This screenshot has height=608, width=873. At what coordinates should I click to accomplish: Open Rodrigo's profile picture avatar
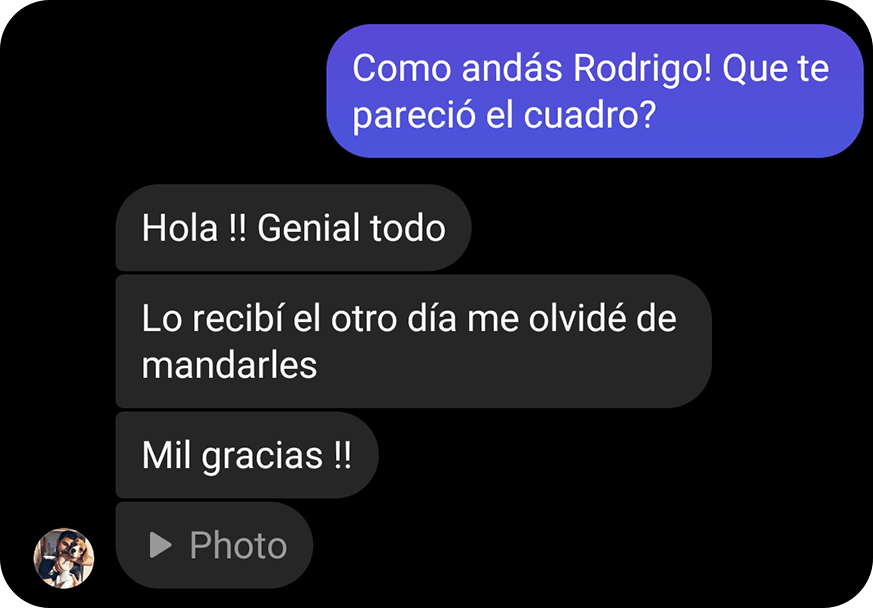(64, 558)
